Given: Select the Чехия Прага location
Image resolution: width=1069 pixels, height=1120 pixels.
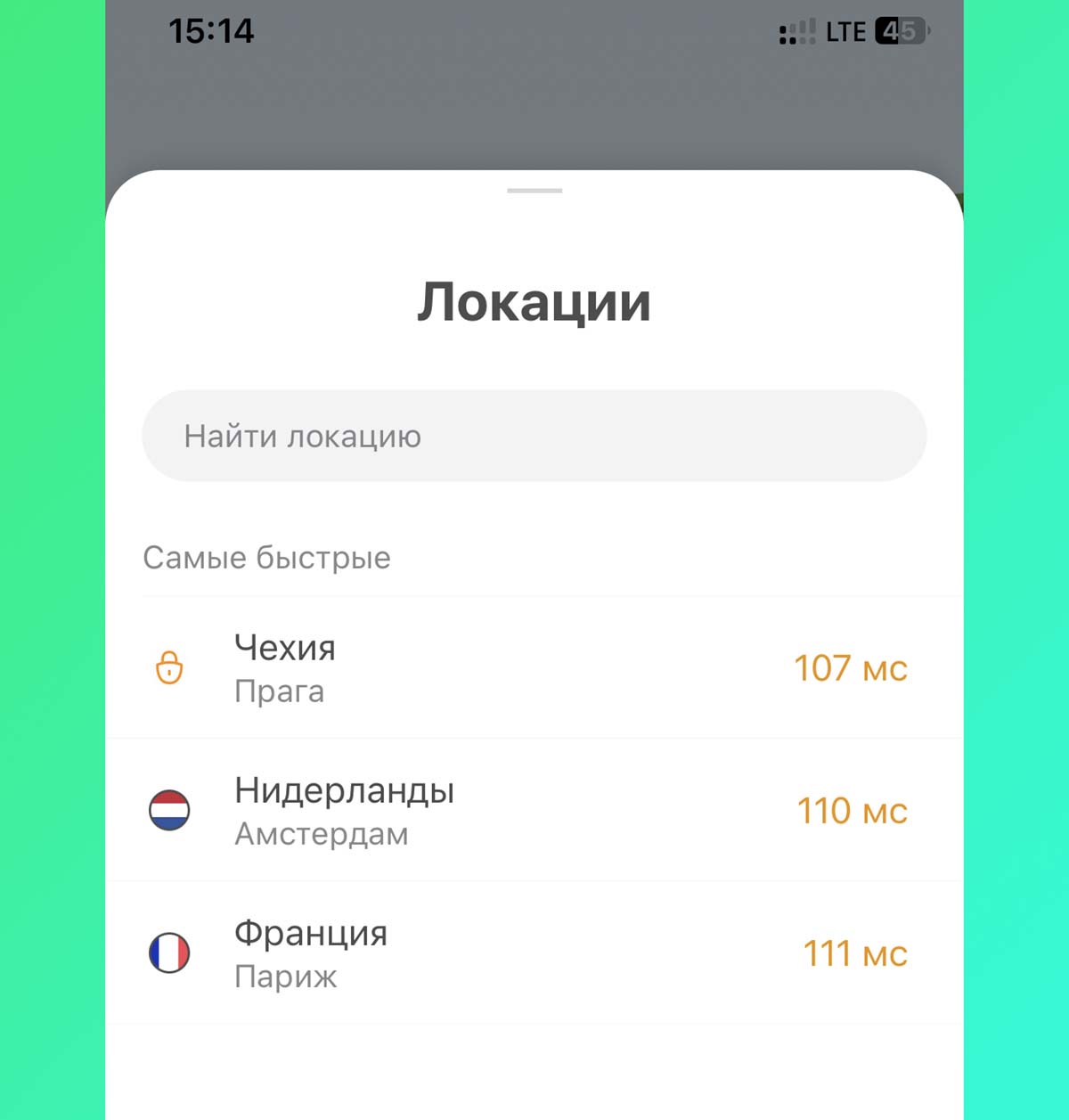Looking at the screenshot, I should tap(534, 668).
